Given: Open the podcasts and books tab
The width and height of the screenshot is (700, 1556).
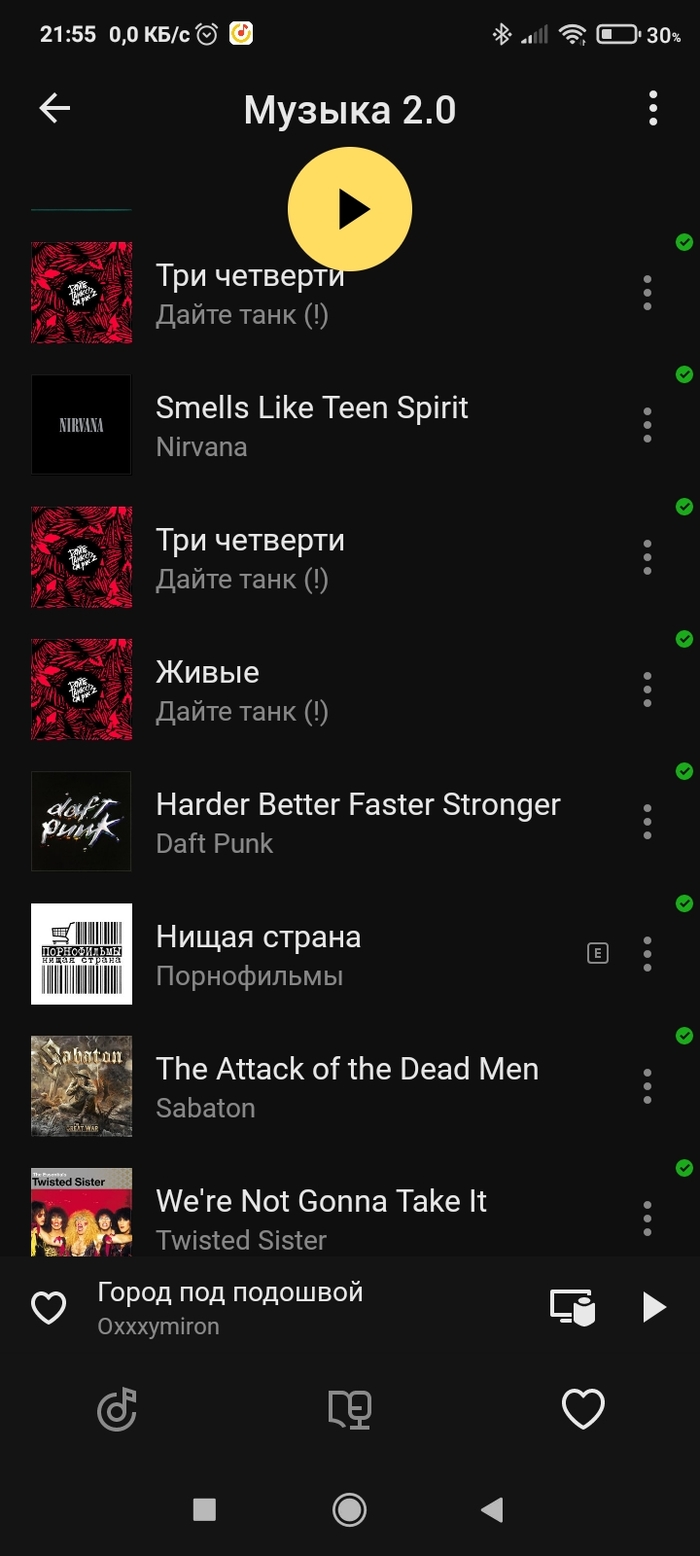Looking at the screenshot, I should (x=350, y=1410).
